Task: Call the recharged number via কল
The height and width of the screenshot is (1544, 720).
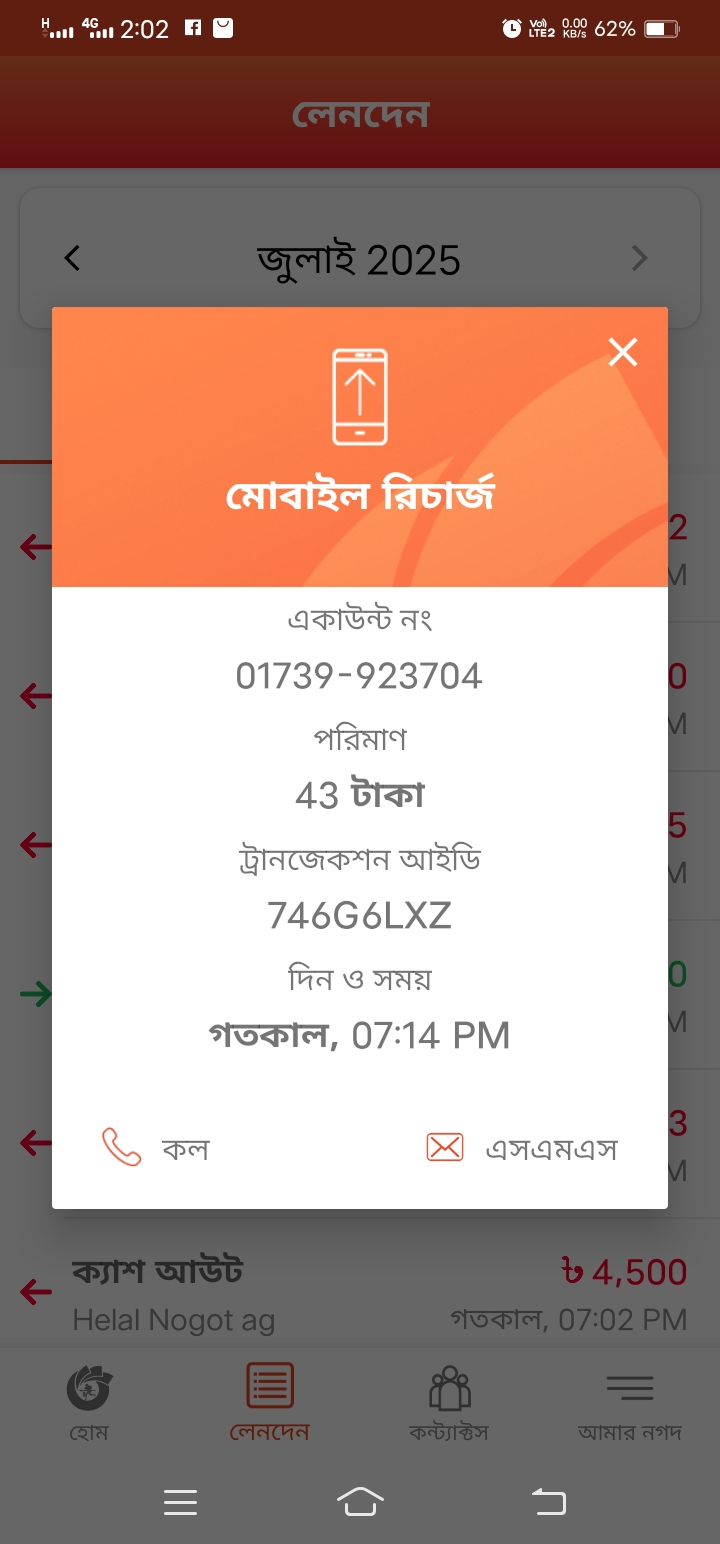Action: click(x=156, y=1148)
